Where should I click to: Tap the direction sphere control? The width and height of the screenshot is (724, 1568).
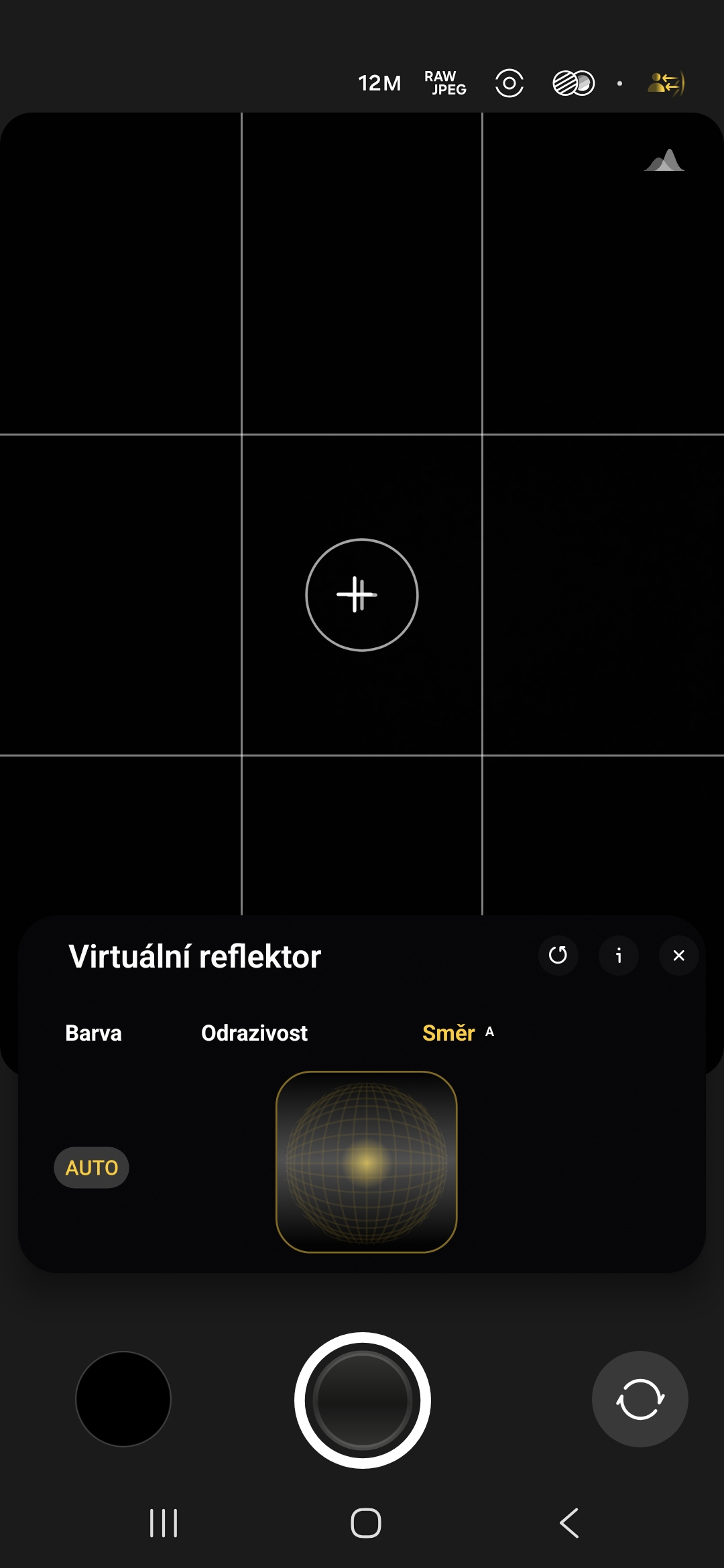(366, 1162)
